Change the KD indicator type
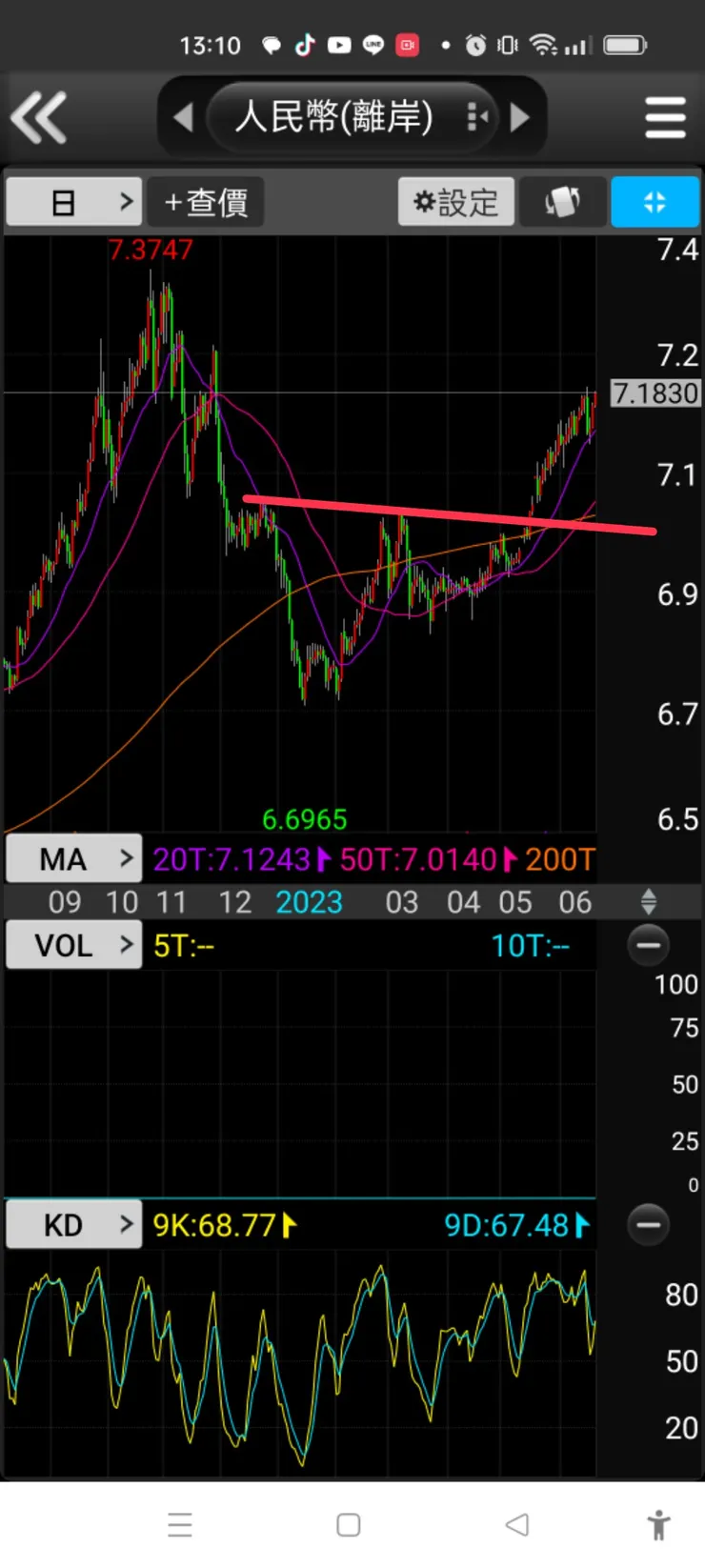705x1568 pixels. point(74,1225)
